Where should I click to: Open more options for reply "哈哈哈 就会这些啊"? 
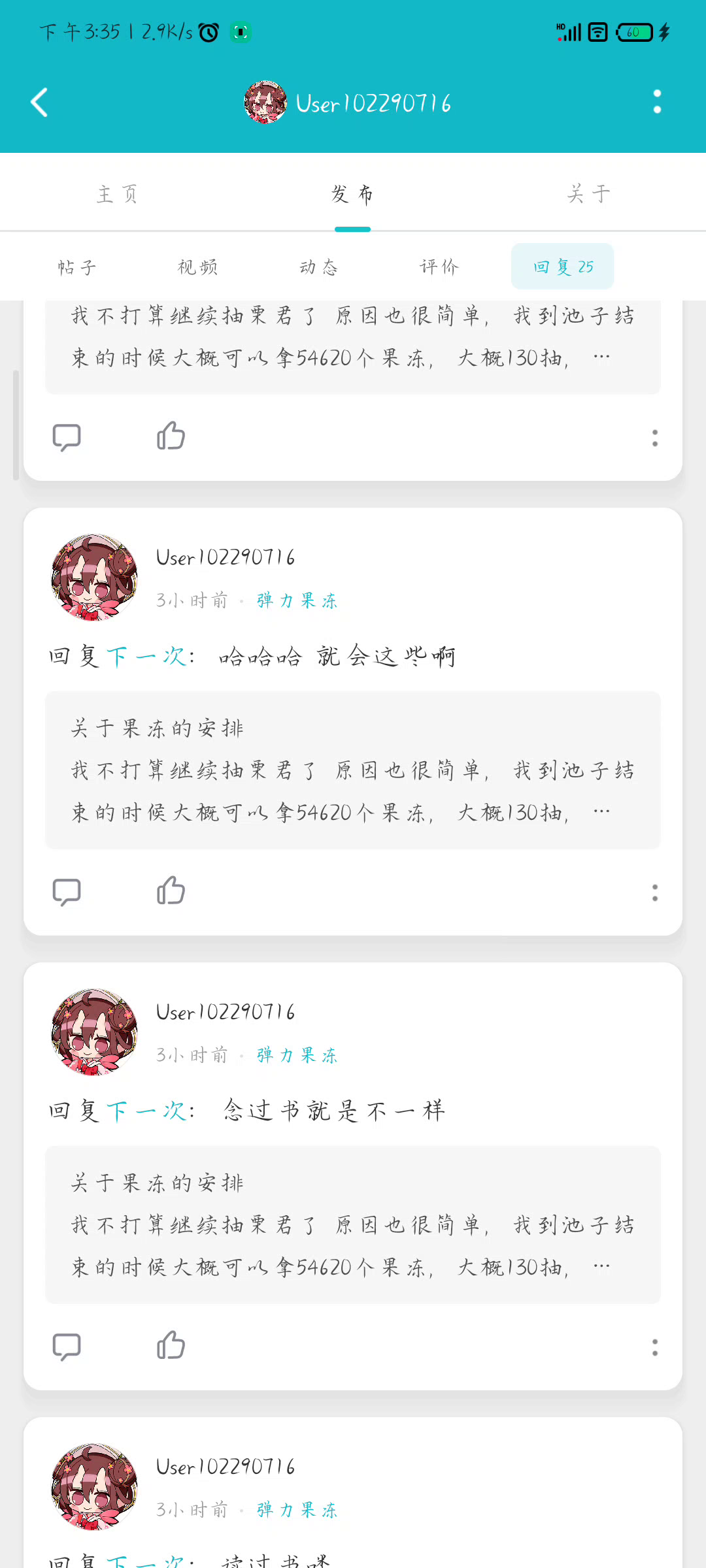pos(654,893)
